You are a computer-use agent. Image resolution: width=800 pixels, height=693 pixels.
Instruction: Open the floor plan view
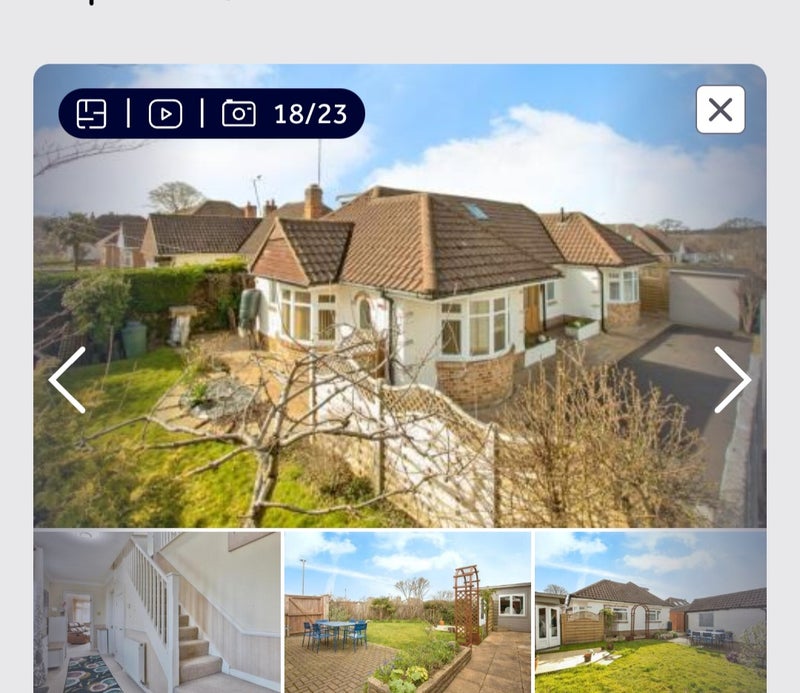click(91, 113)
